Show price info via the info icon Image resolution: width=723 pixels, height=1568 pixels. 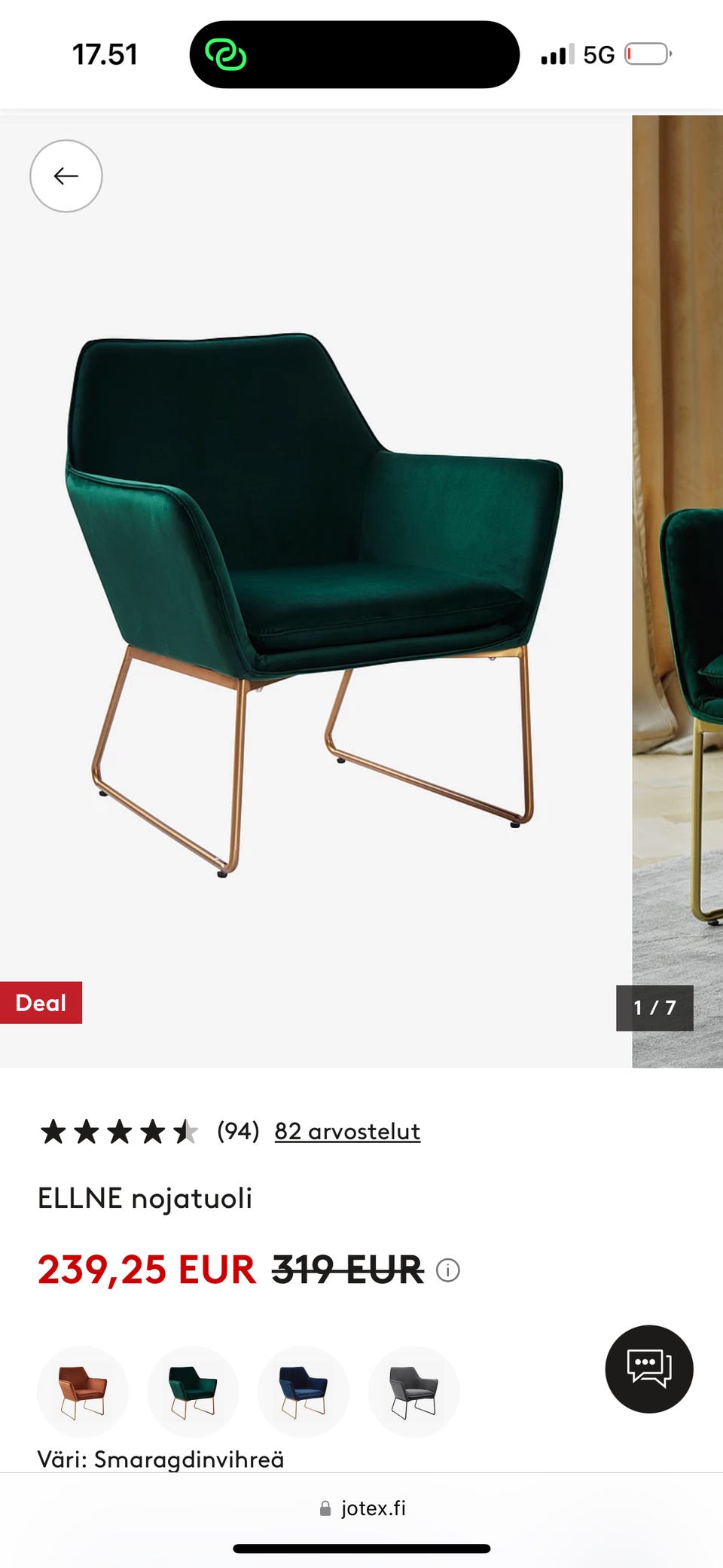448,1270
